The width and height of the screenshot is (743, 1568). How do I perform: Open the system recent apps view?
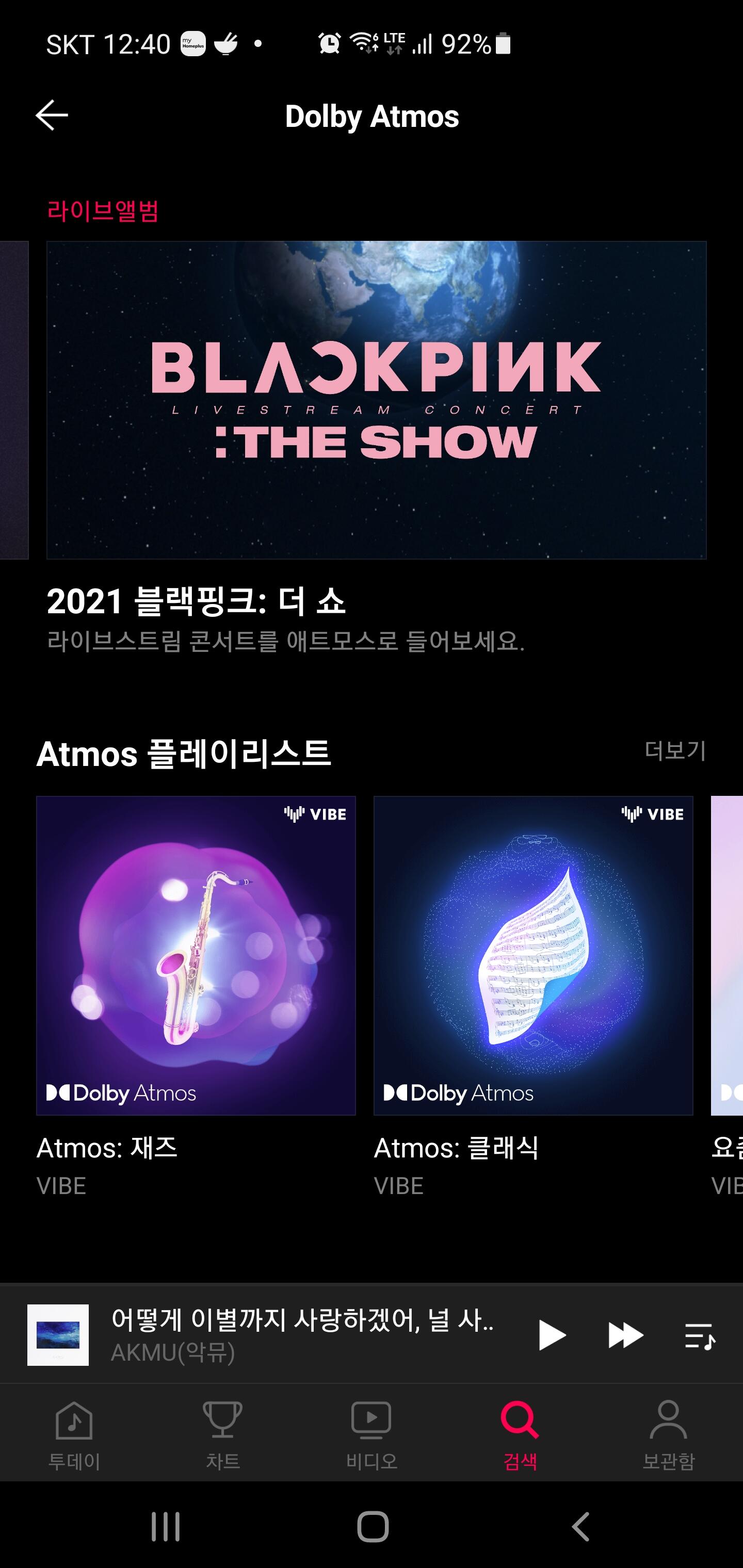tap(166, 1526)
